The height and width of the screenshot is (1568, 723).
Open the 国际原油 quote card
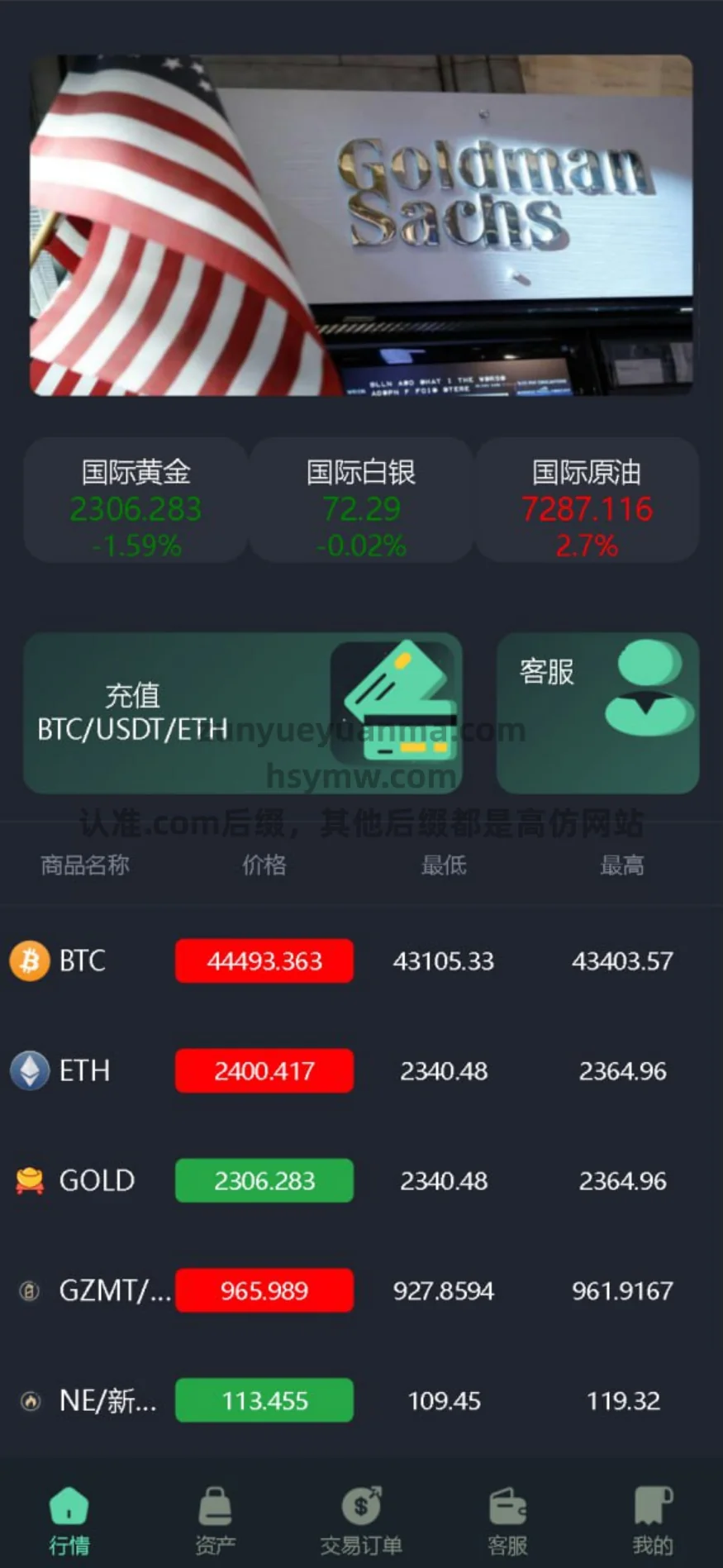click(x=587, y=501)
